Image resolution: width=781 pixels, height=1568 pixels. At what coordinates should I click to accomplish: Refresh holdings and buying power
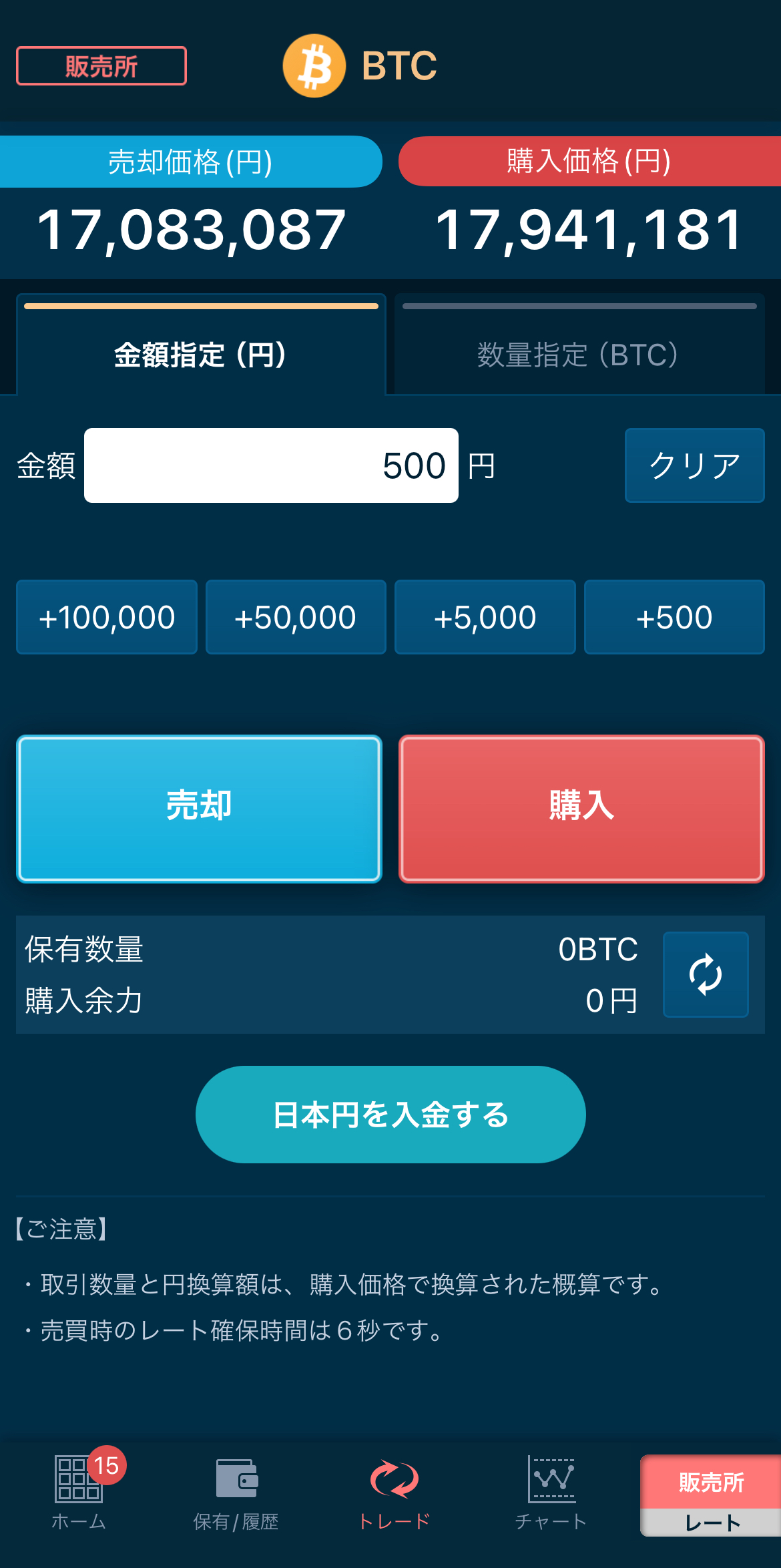tap(706, 974)
